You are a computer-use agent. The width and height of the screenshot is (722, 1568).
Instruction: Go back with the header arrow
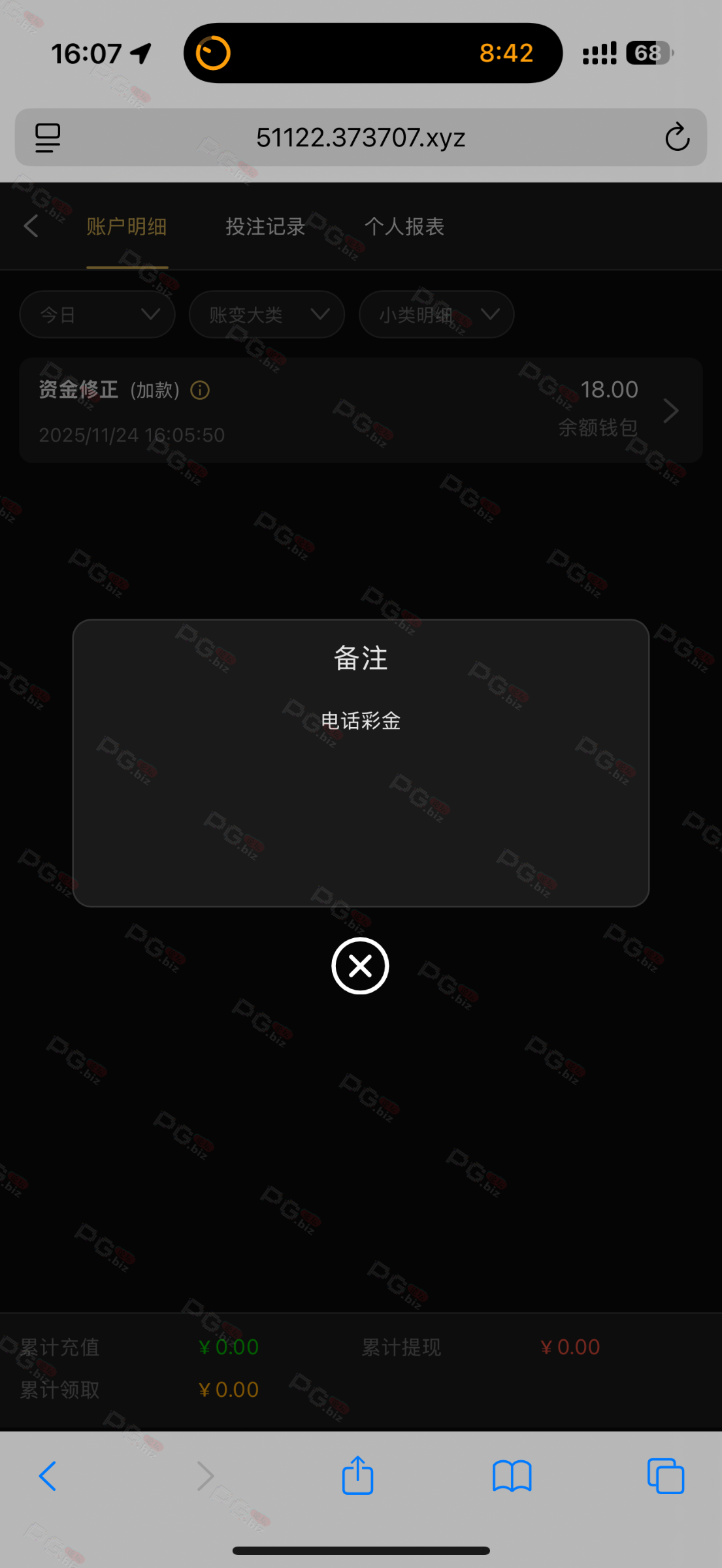[31, 227]
